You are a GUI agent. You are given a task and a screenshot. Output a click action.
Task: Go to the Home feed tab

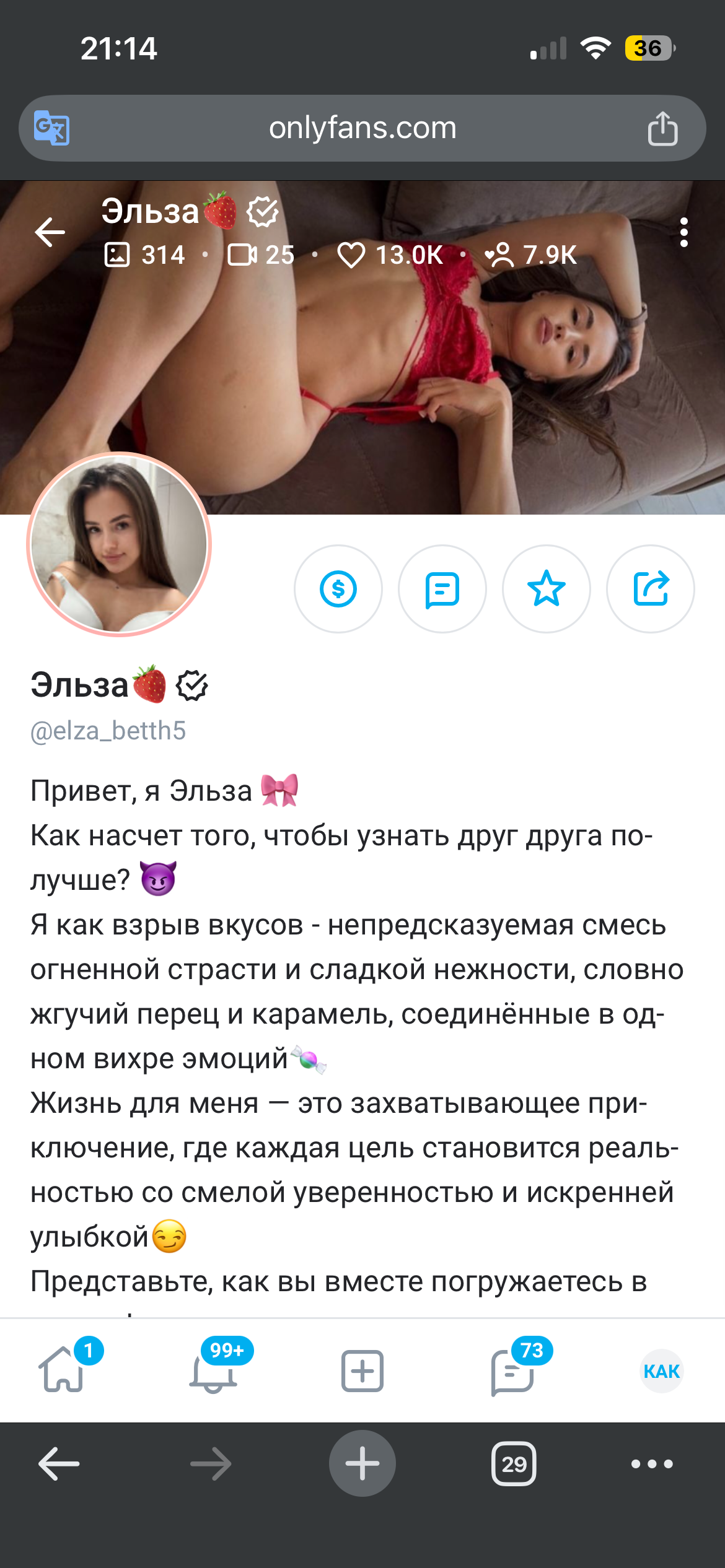click(x=62, y=1370)
